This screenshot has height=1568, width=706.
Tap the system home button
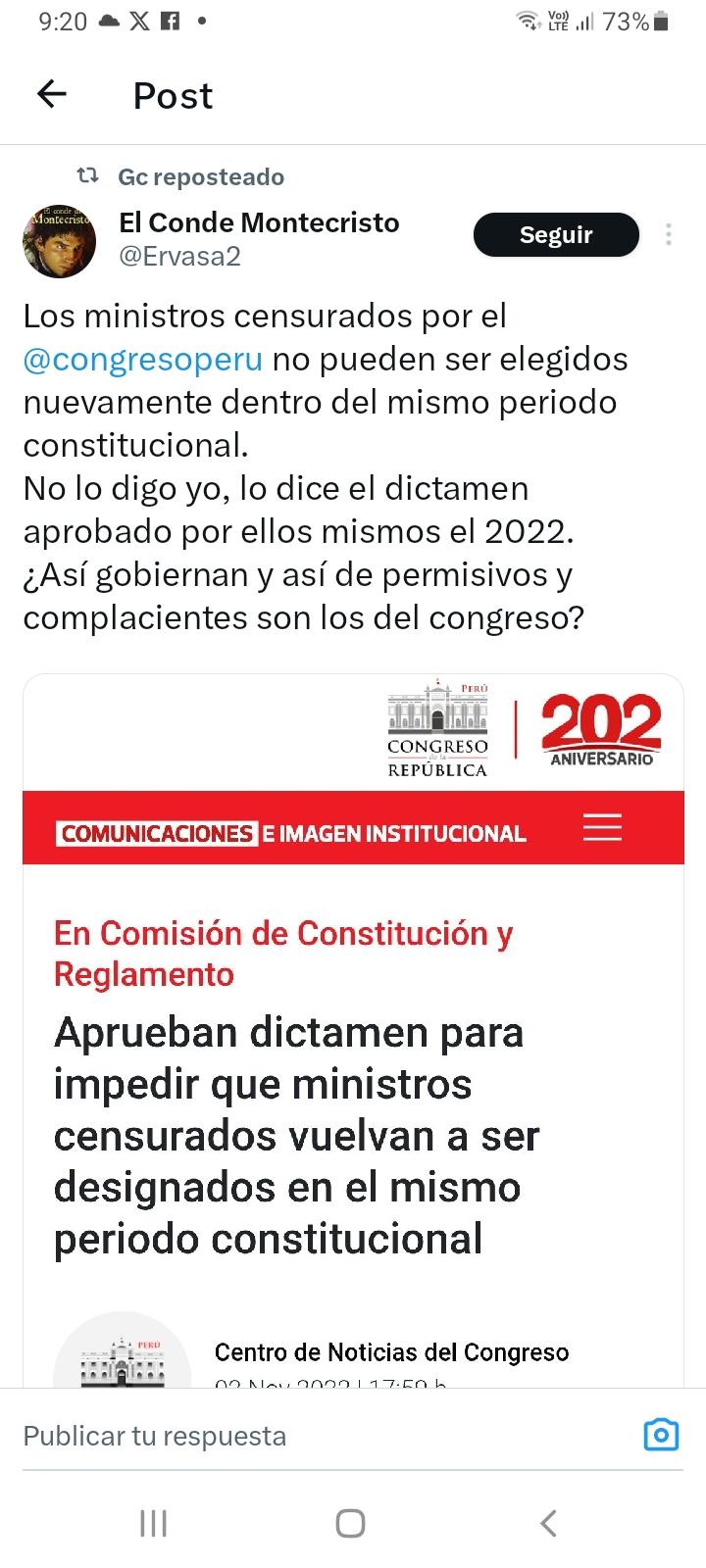tap(351, 1523)
